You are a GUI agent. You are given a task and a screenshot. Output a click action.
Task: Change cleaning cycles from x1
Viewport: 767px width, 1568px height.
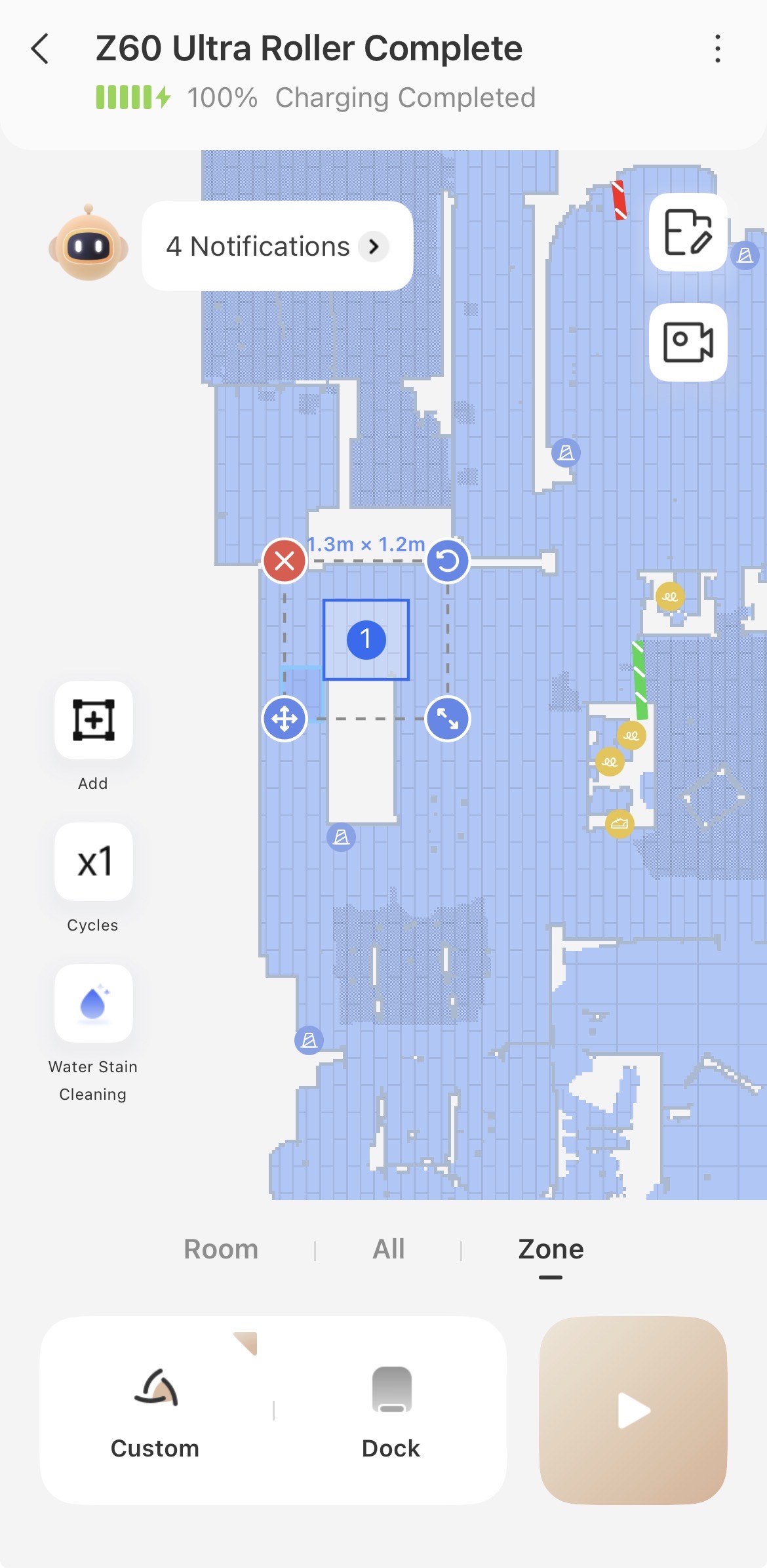(x=93, y=862)
